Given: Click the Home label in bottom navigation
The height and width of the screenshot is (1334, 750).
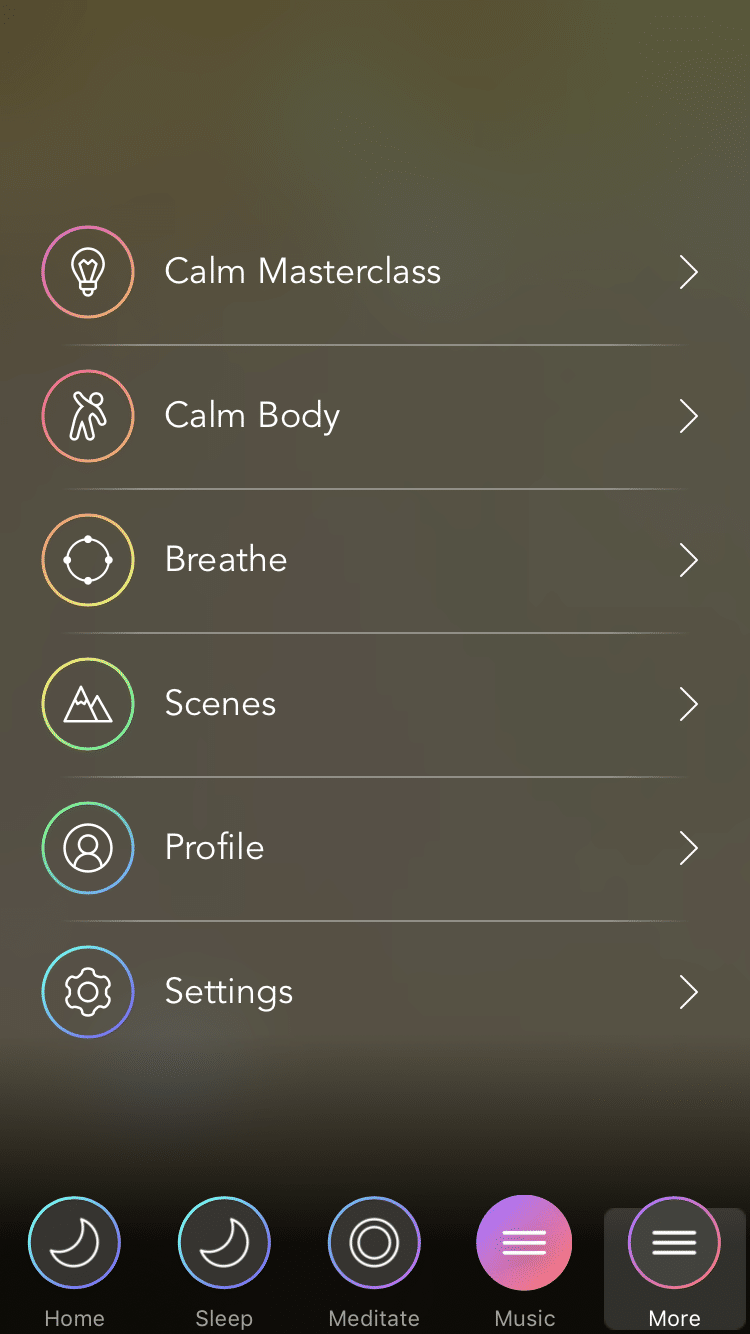Looking at the screenshot, I should coord(74,1318).
